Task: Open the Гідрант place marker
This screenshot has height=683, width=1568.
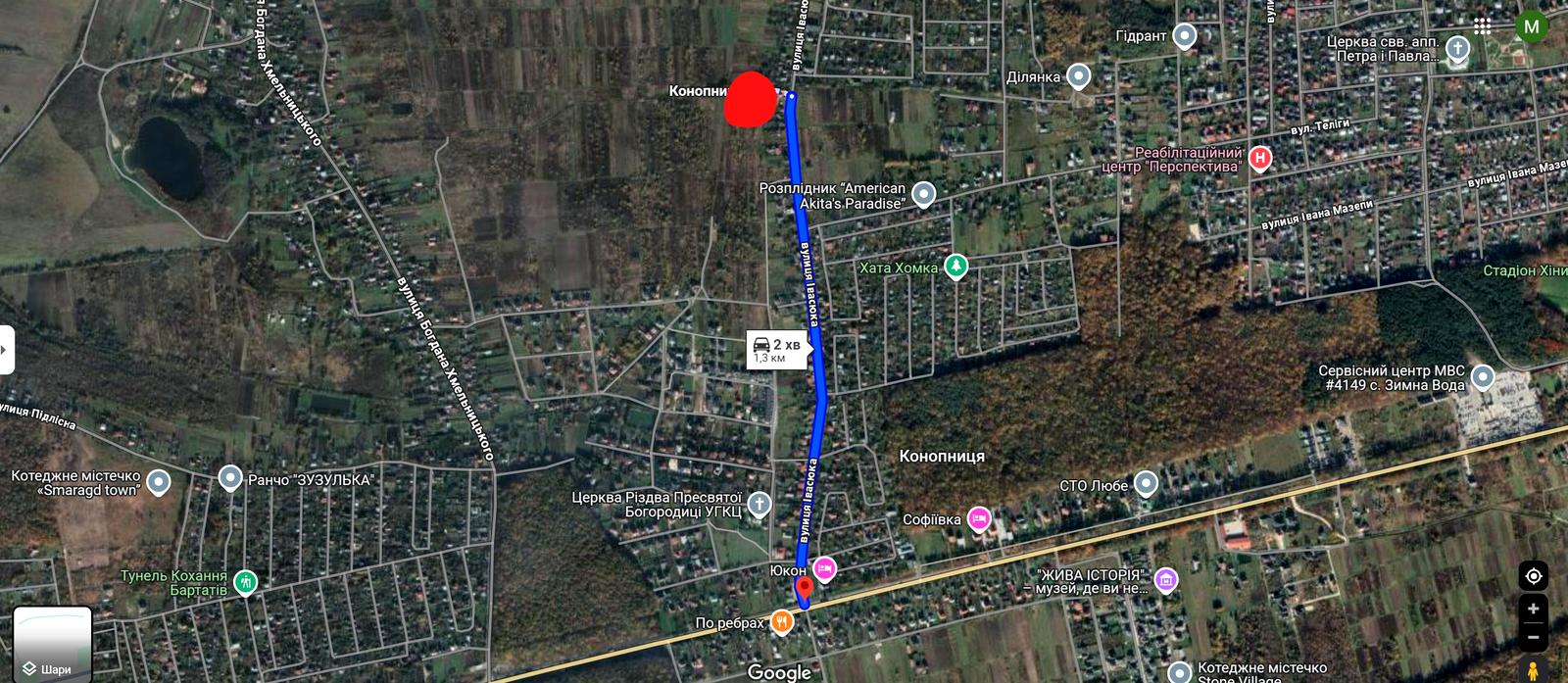Action: coord(1185,37)
